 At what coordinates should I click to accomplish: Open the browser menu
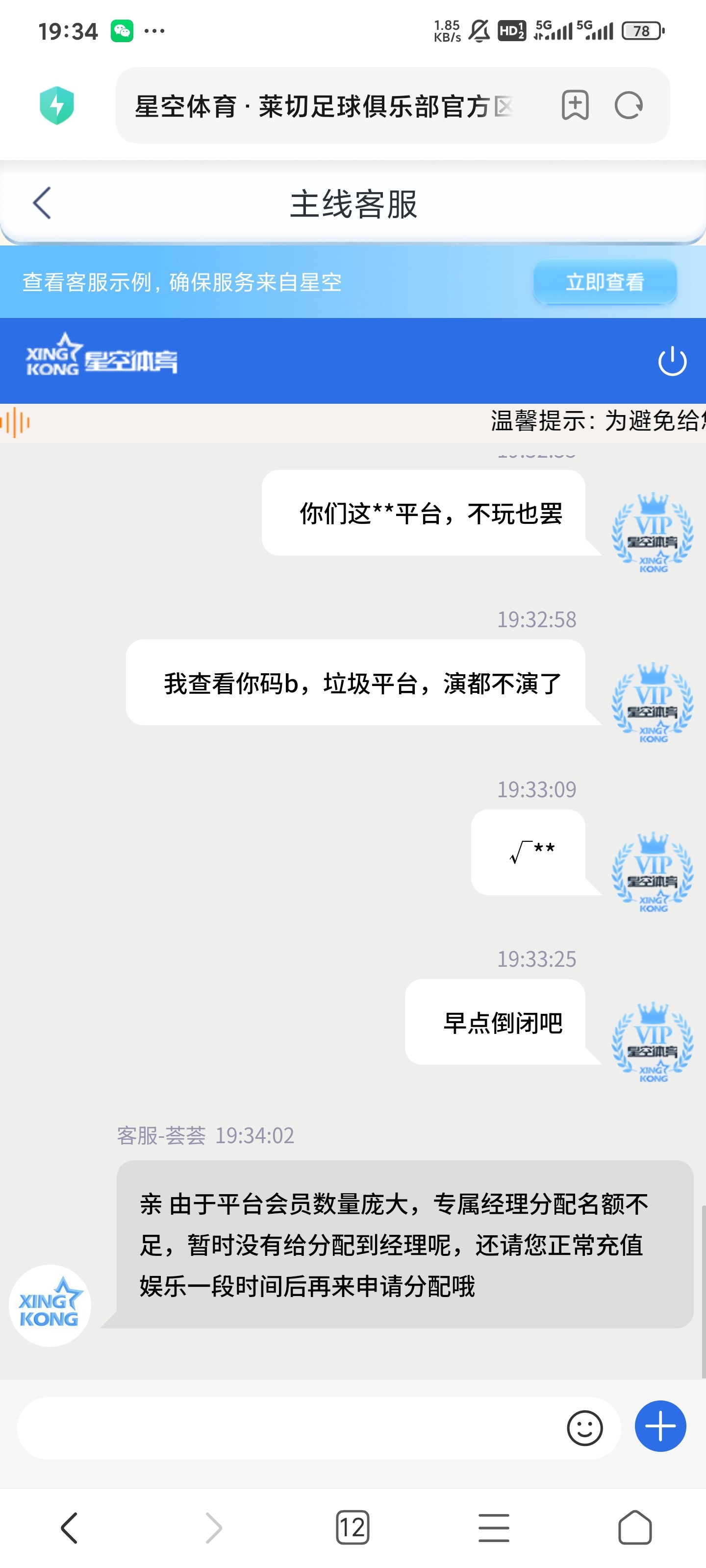493,1528
